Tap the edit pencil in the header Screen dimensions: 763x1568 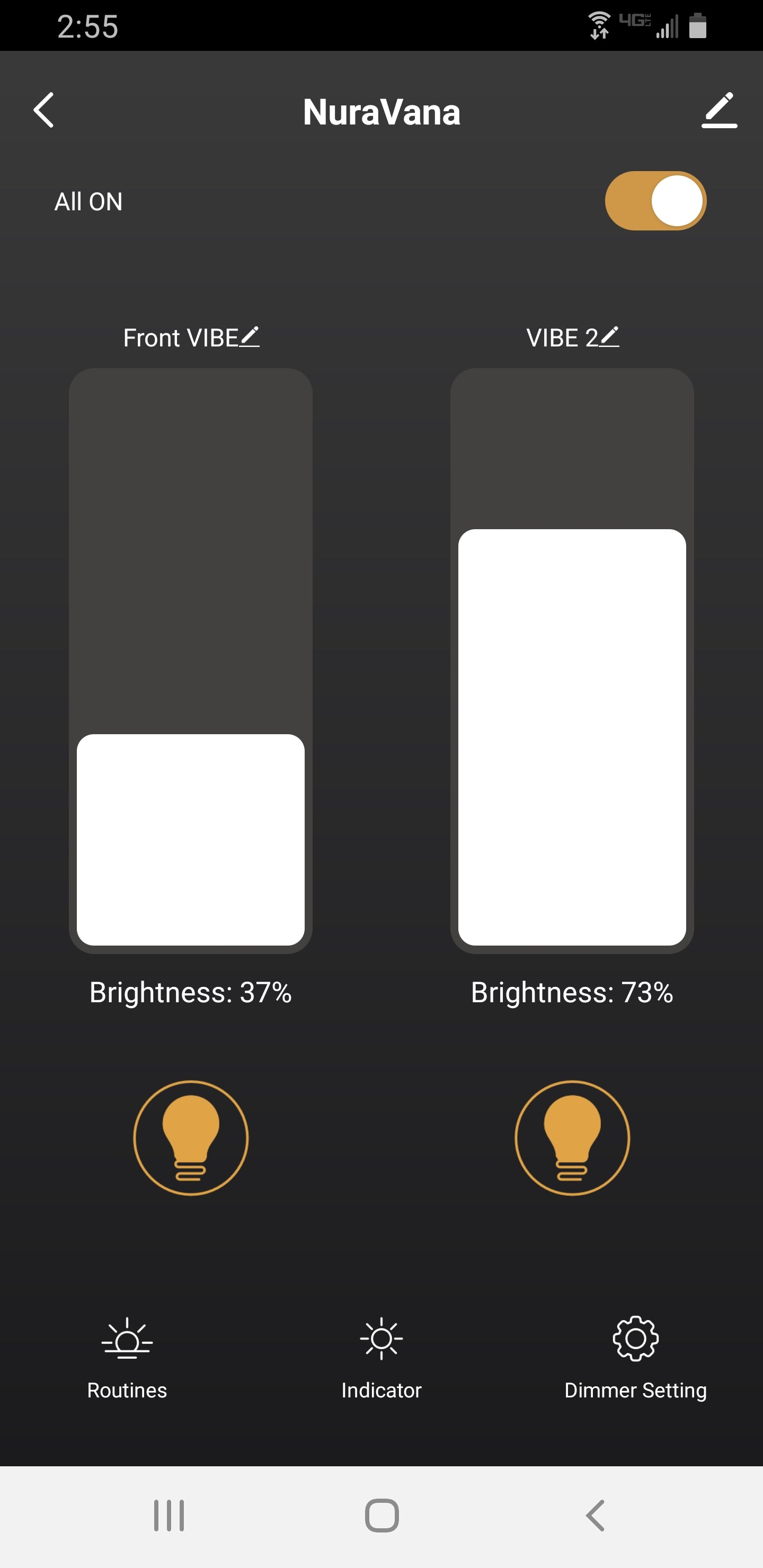click(718, 110)
